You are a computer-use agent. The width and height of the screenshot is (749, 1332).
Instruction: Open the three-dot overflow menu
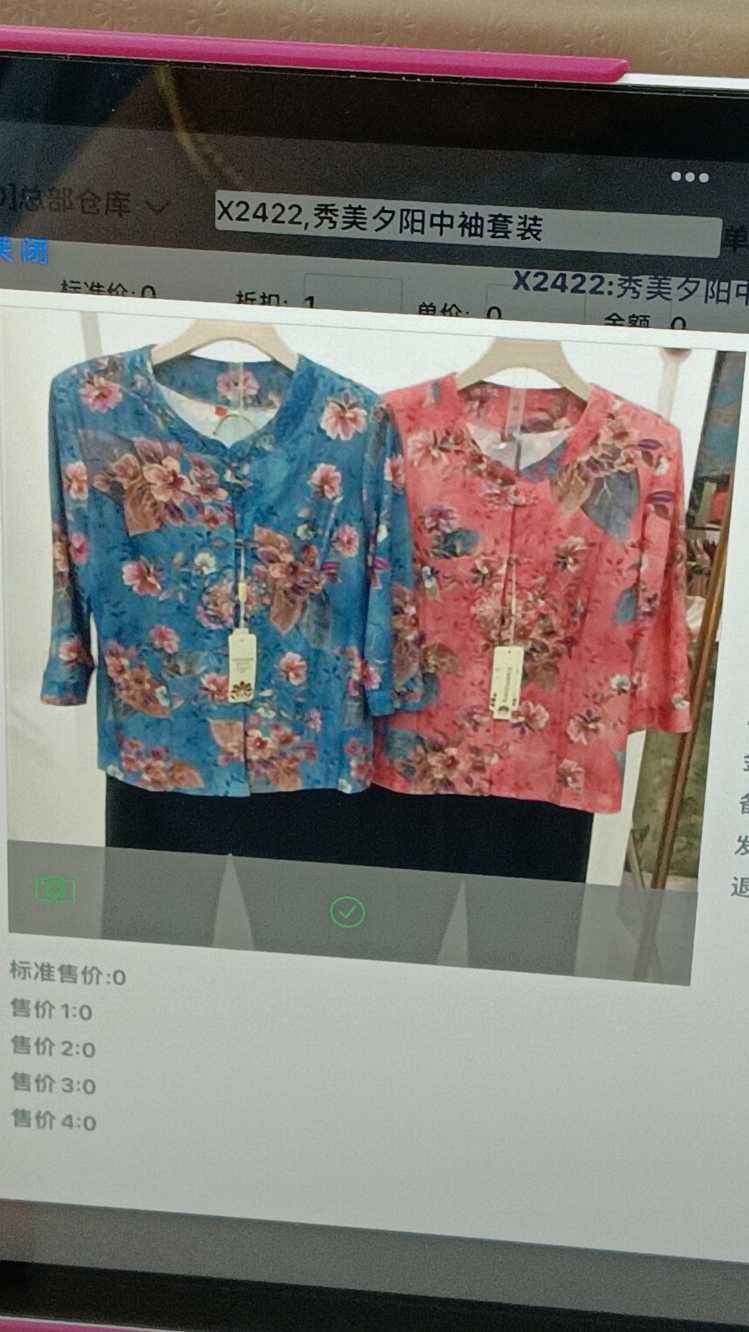689,177
